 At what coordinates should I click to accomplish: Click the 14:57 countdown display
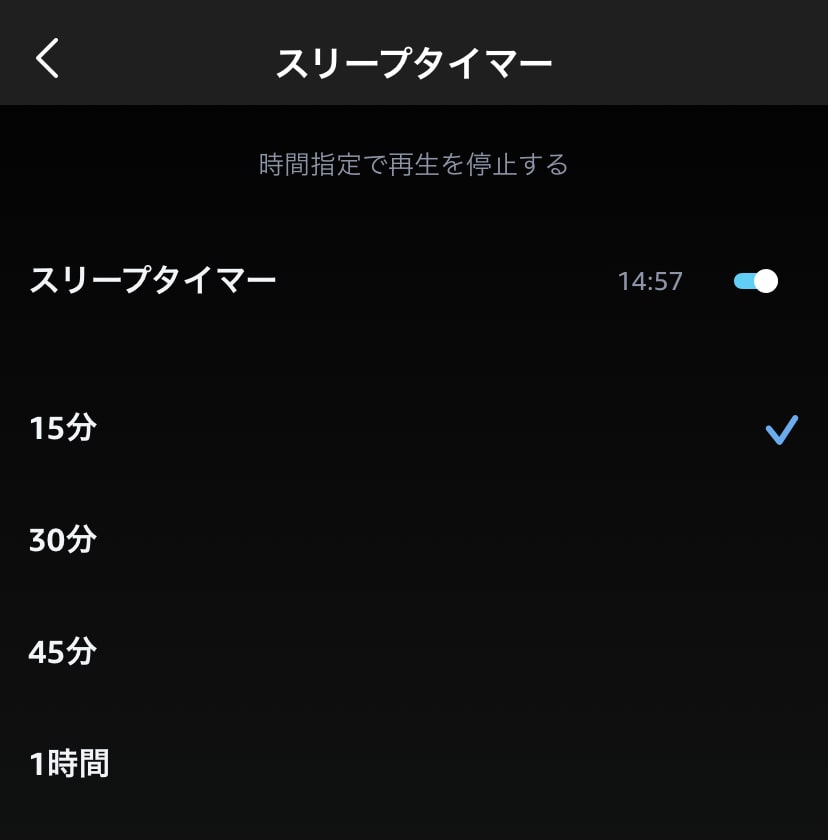(651, 281)
